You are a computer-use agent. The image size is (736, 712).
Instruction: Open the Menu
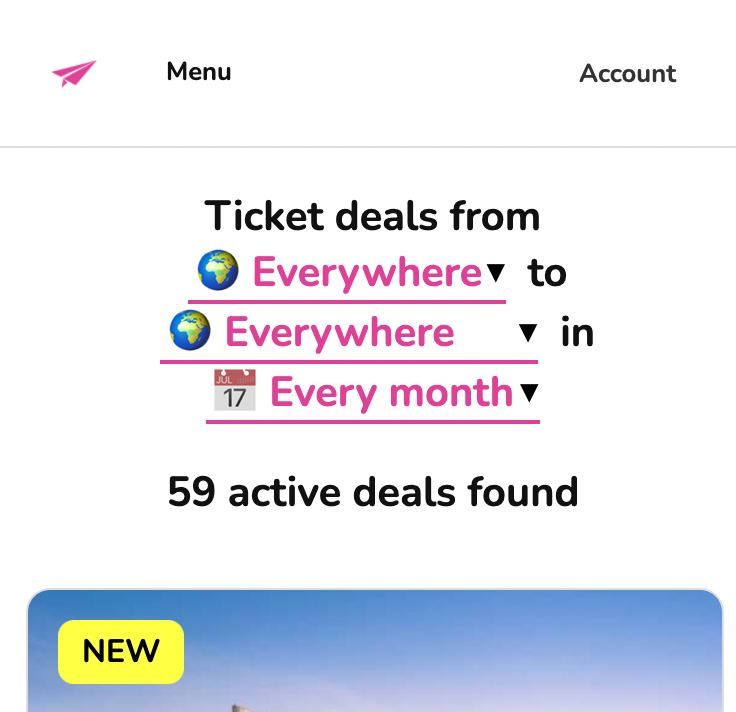coord(198,72)
